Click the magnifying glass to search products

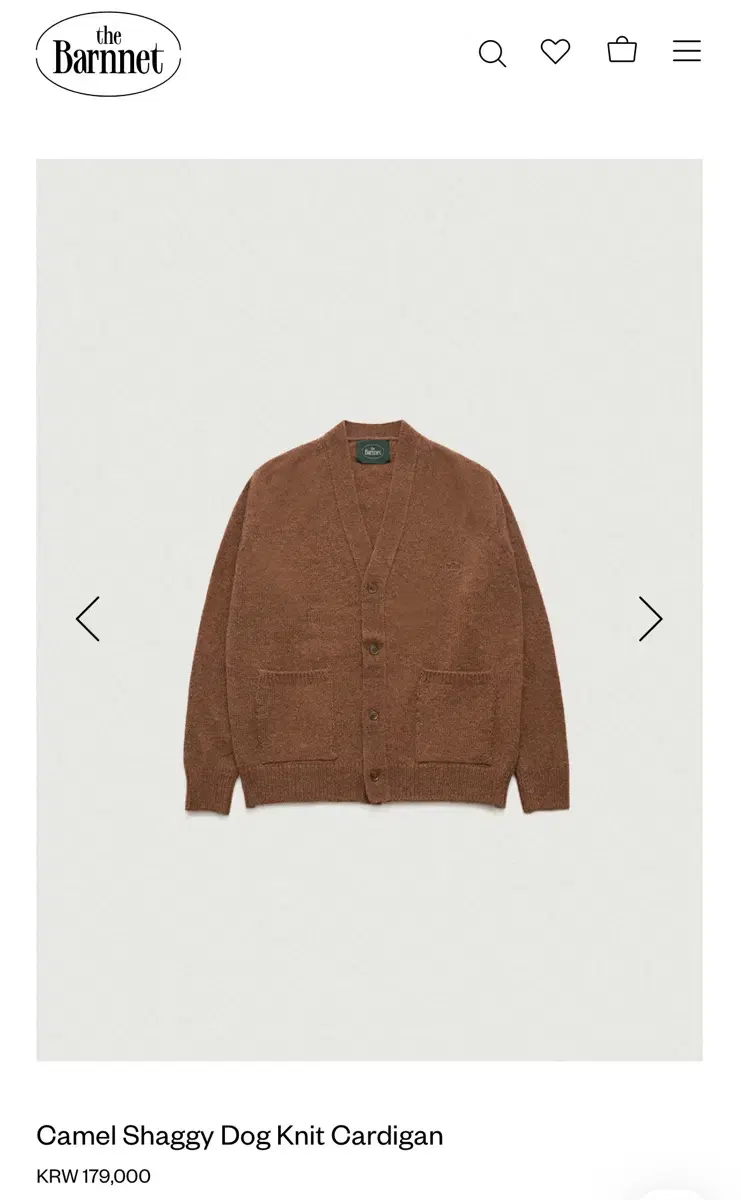(x=493, y=52)
